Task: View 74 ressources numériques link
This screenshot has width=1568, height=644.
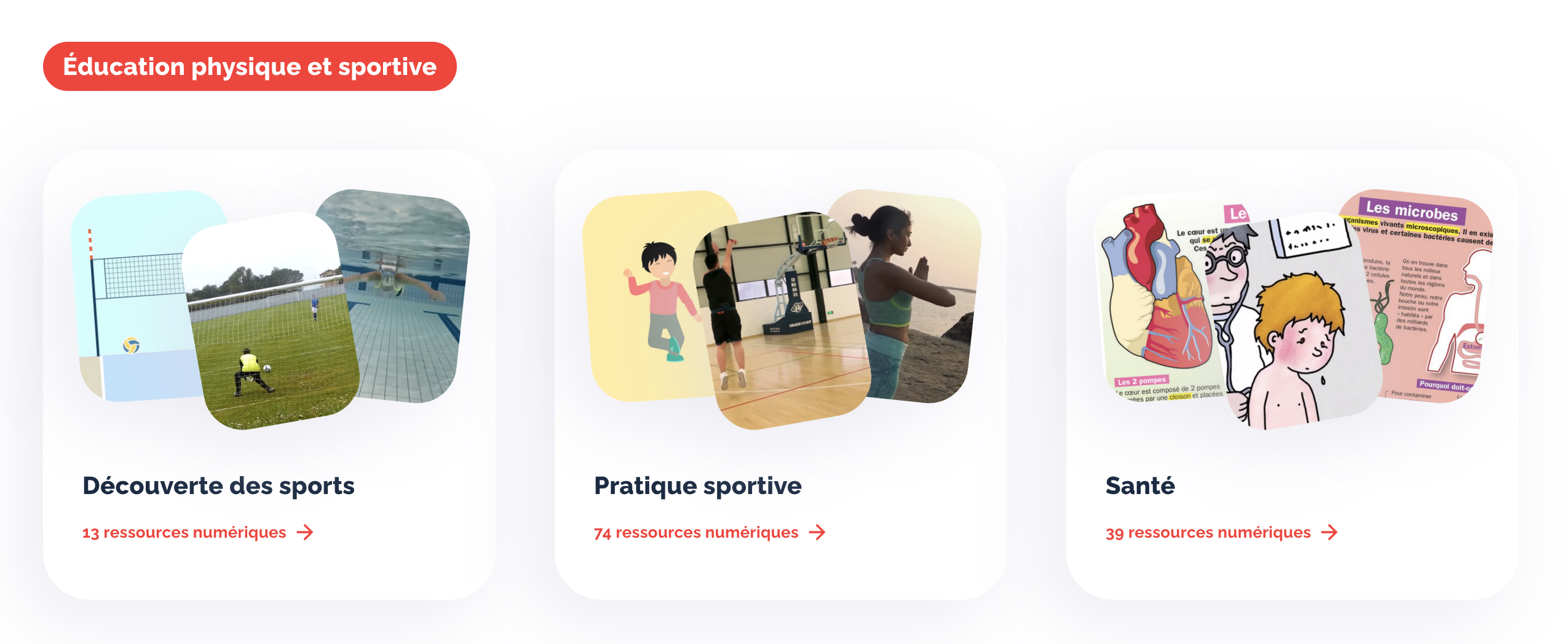Action: (709, 532)
